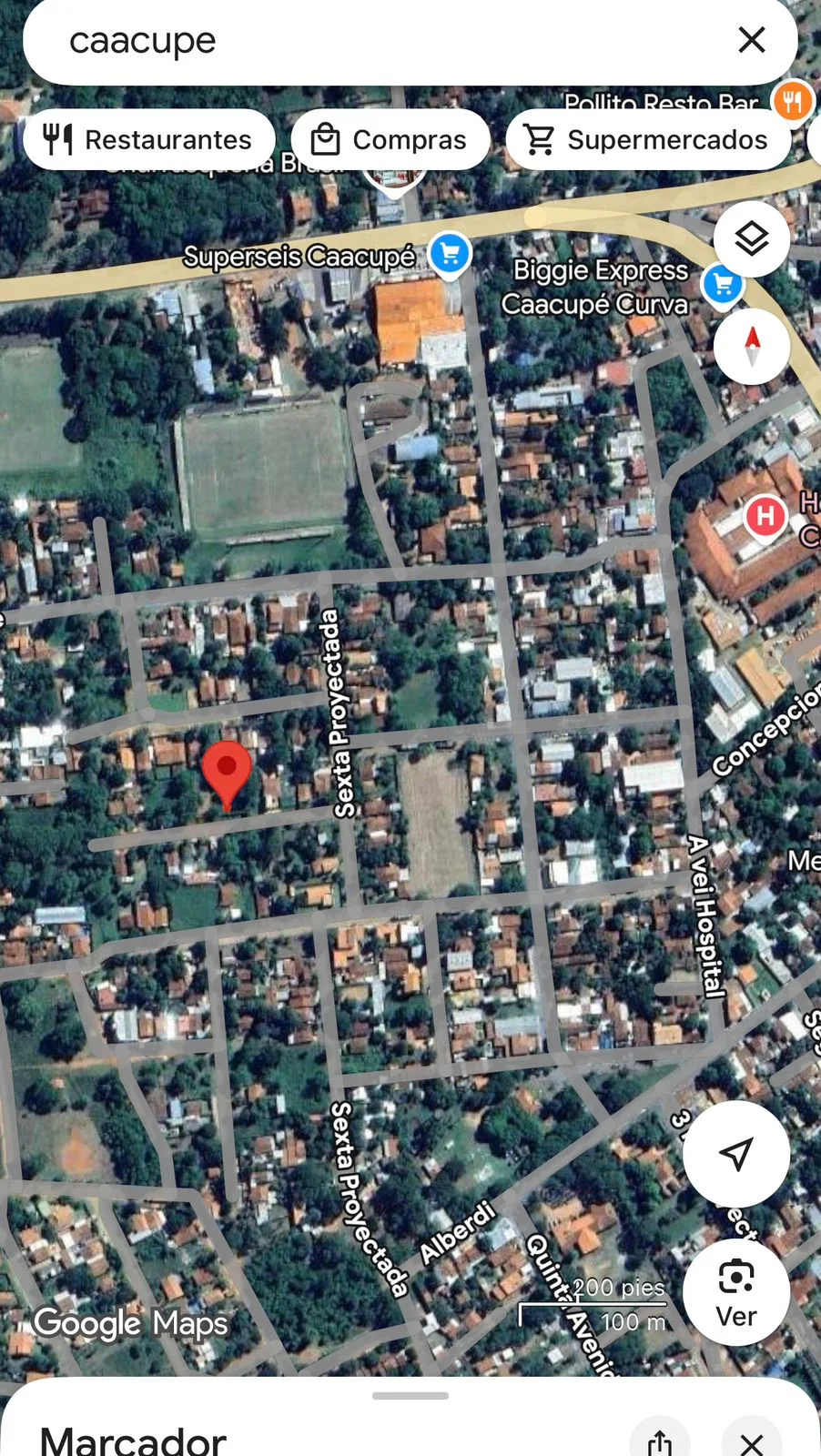Clear the caacupe search text
821x1456 pixels.
(x=751, y=40)
